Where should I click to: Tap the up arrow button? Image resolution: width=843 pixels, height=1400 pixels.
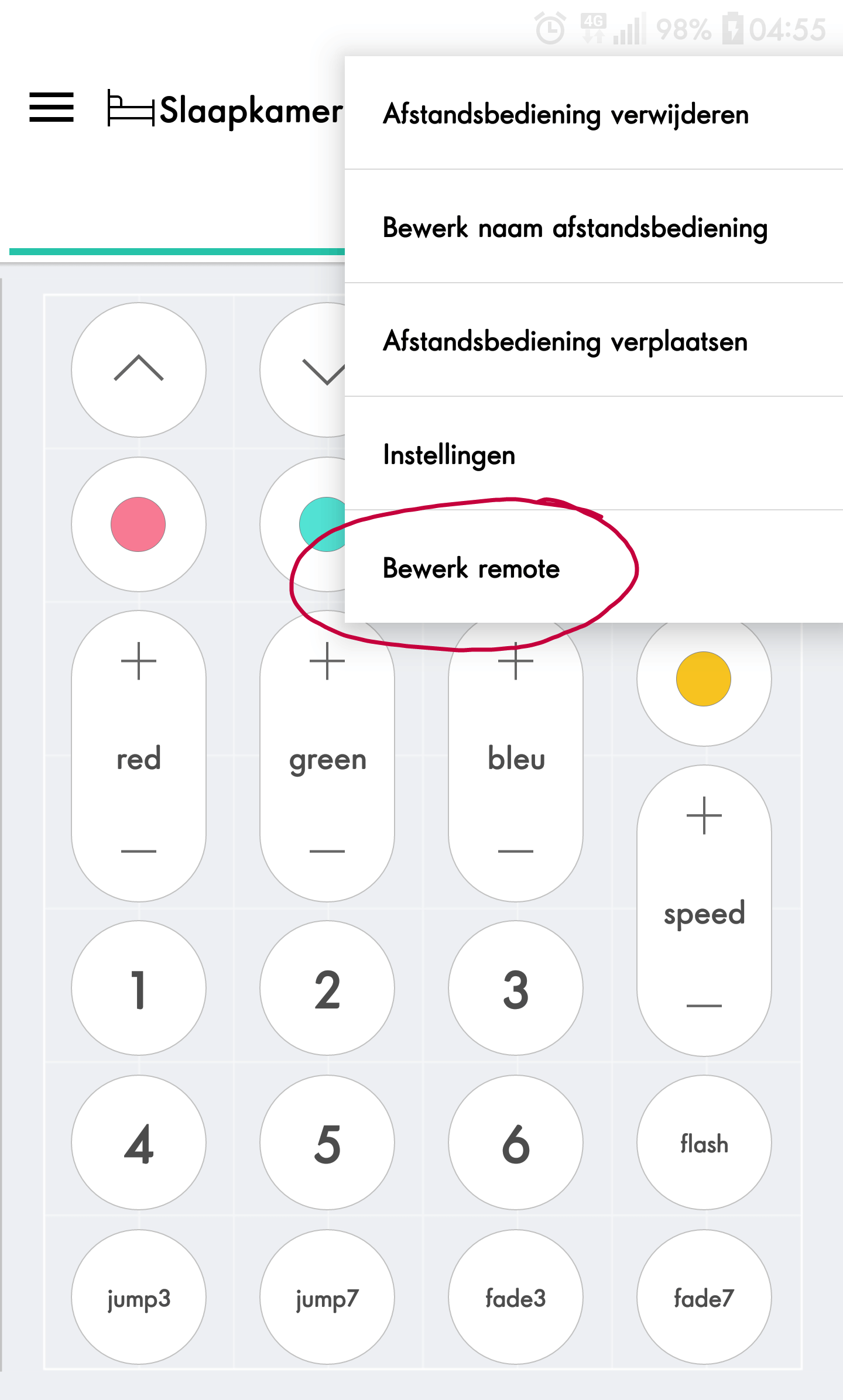point(139,369)
